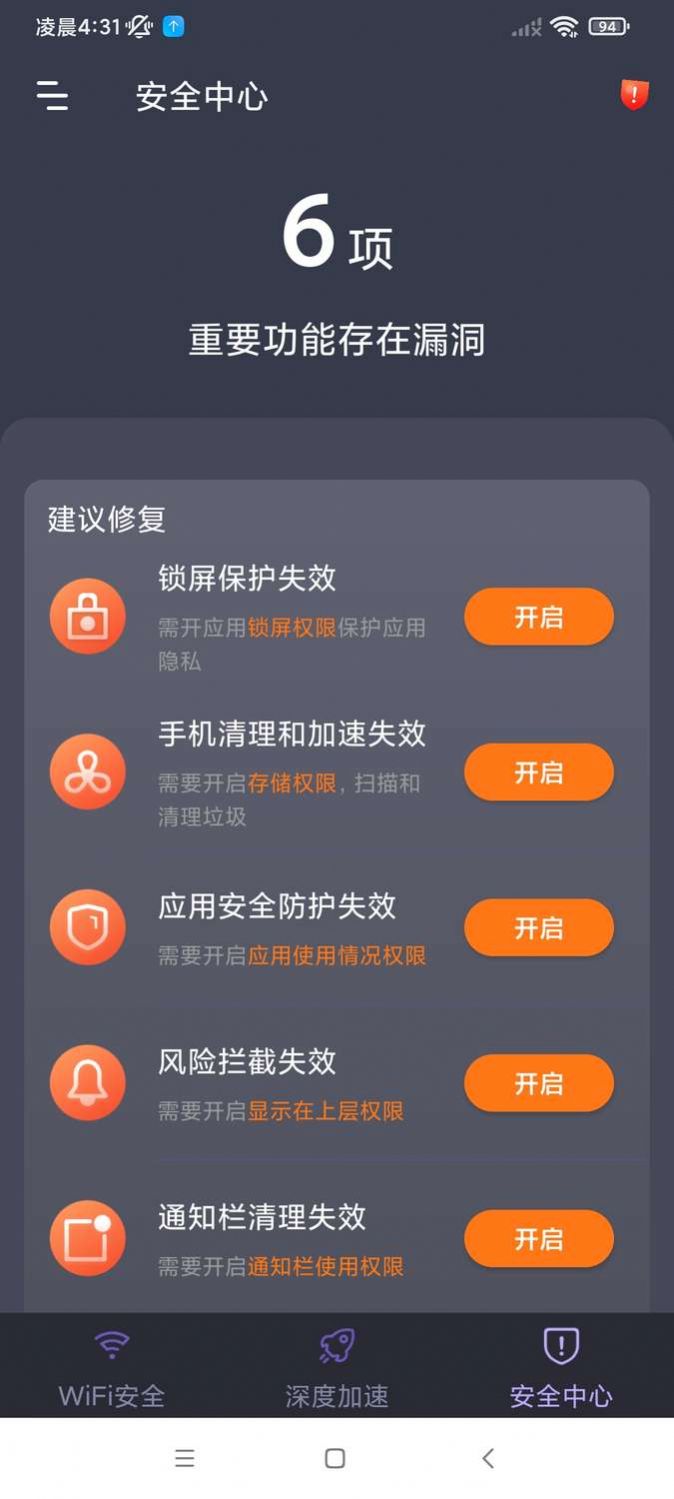Enable 通知栏清理 with 开启
This screenshot has height=1499, width=674.
tap(538, 1239)
